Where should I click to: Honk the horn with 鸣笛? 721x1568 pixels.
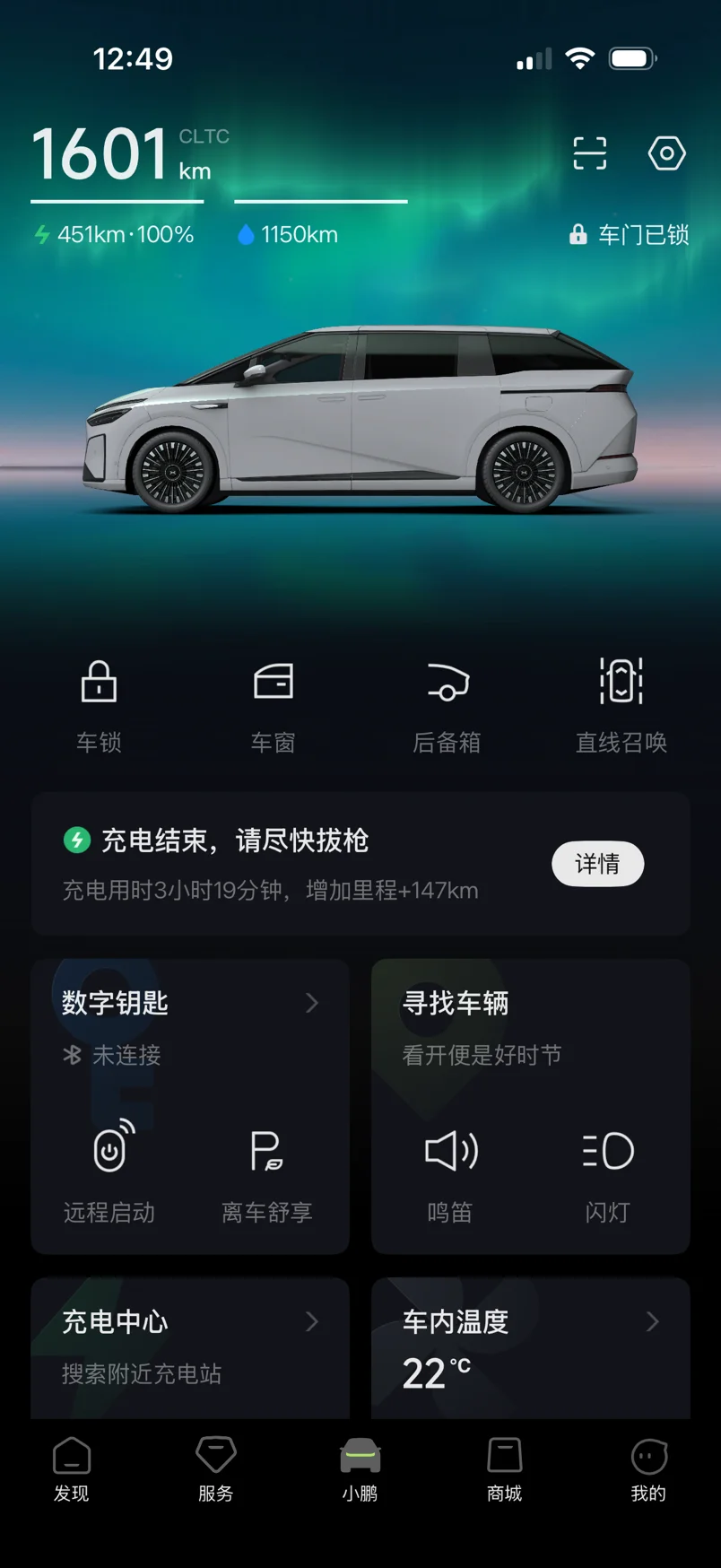click(x=450, y=1172)
